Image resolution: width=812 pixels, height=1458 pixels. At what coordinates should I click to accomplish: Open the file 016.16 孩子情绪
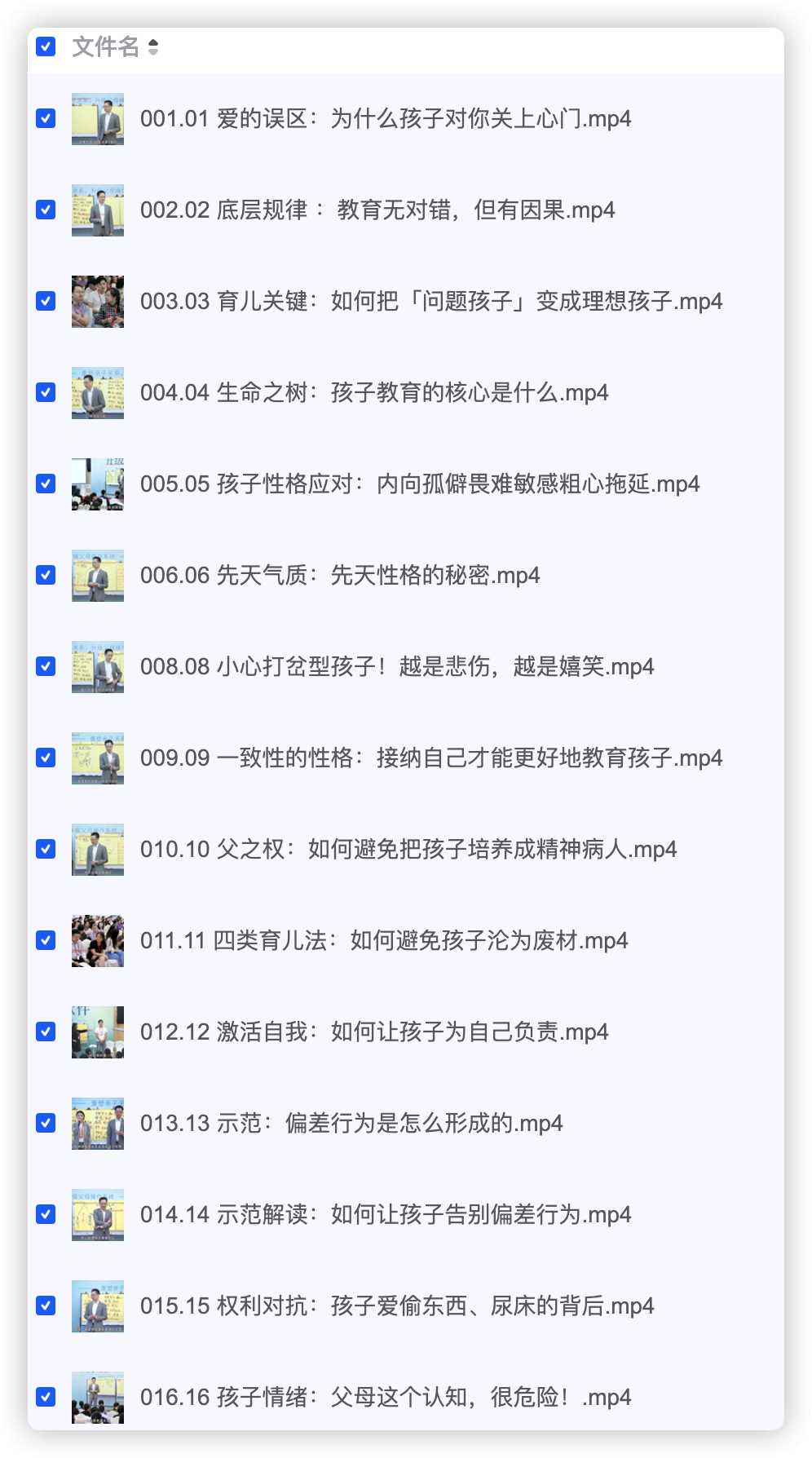point(385,1398)
